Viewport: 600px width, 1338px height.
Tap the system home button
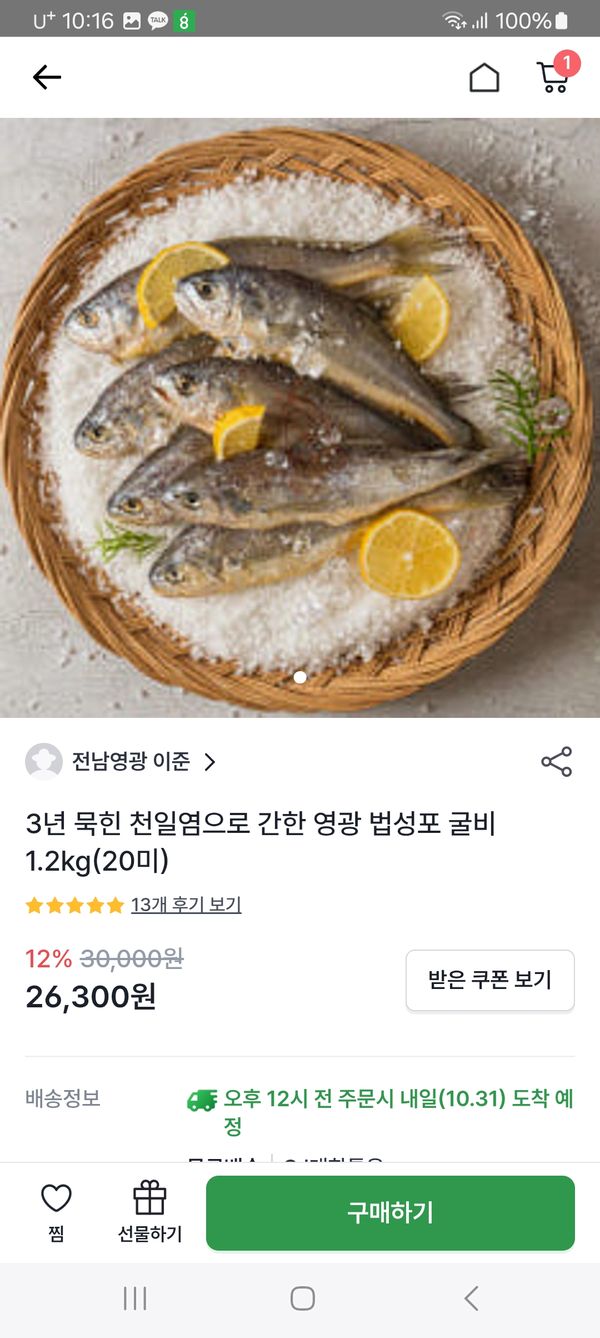(x=302, y=1298)
